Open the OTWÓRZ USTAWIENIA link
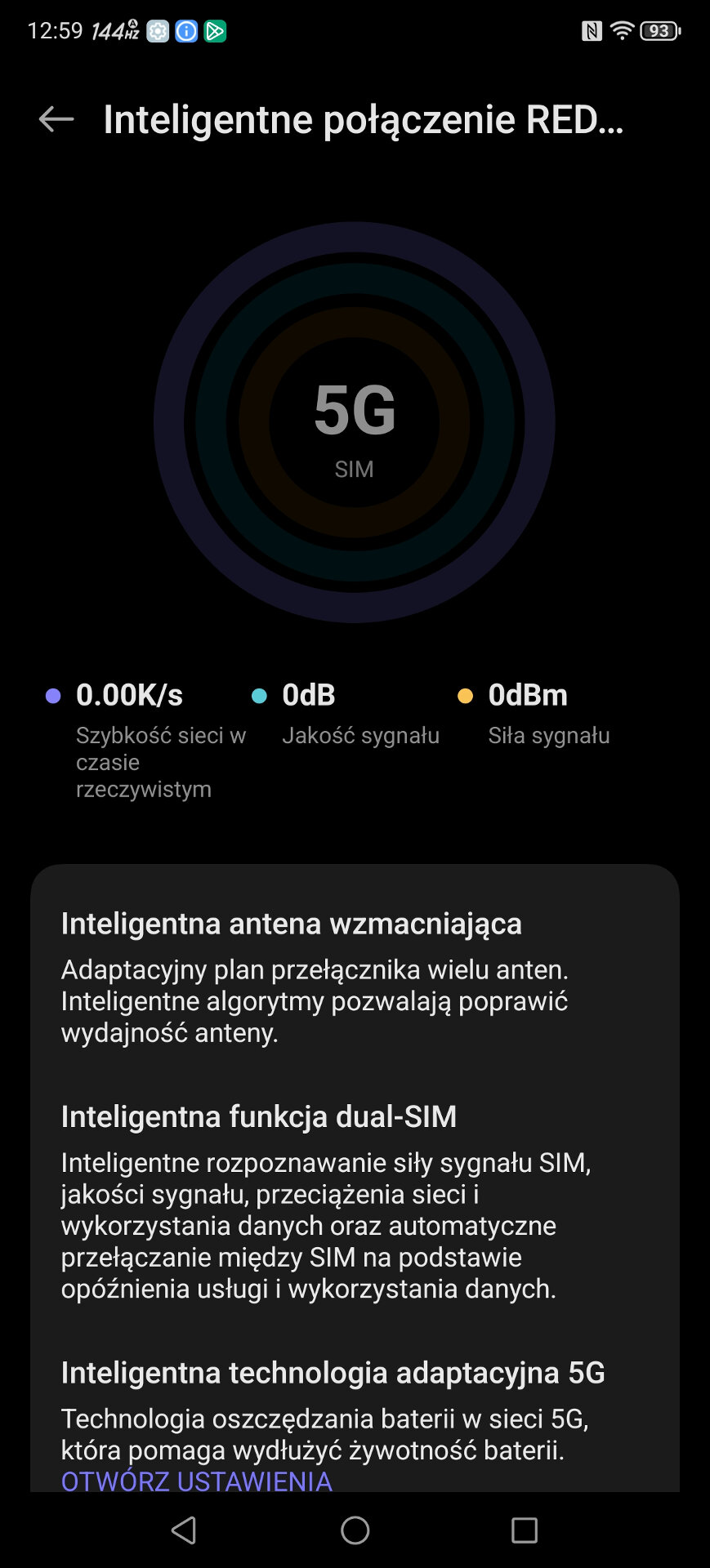 pos(197,1481)
